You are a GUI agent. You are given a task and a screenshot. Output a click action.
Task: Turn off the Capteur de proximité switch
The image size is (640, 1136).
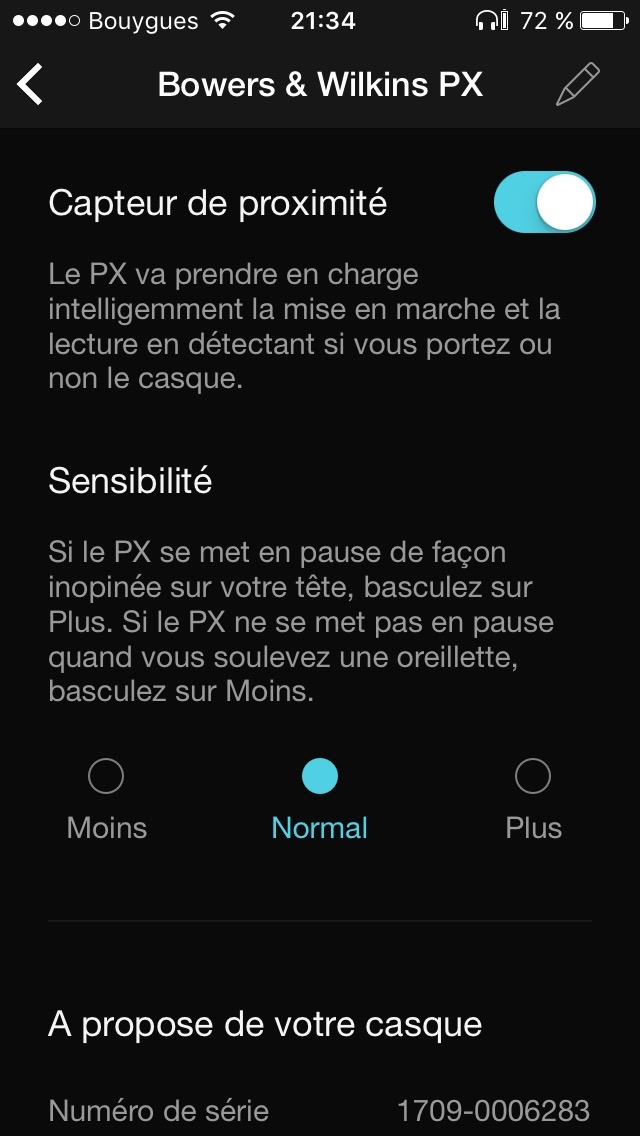544,202
